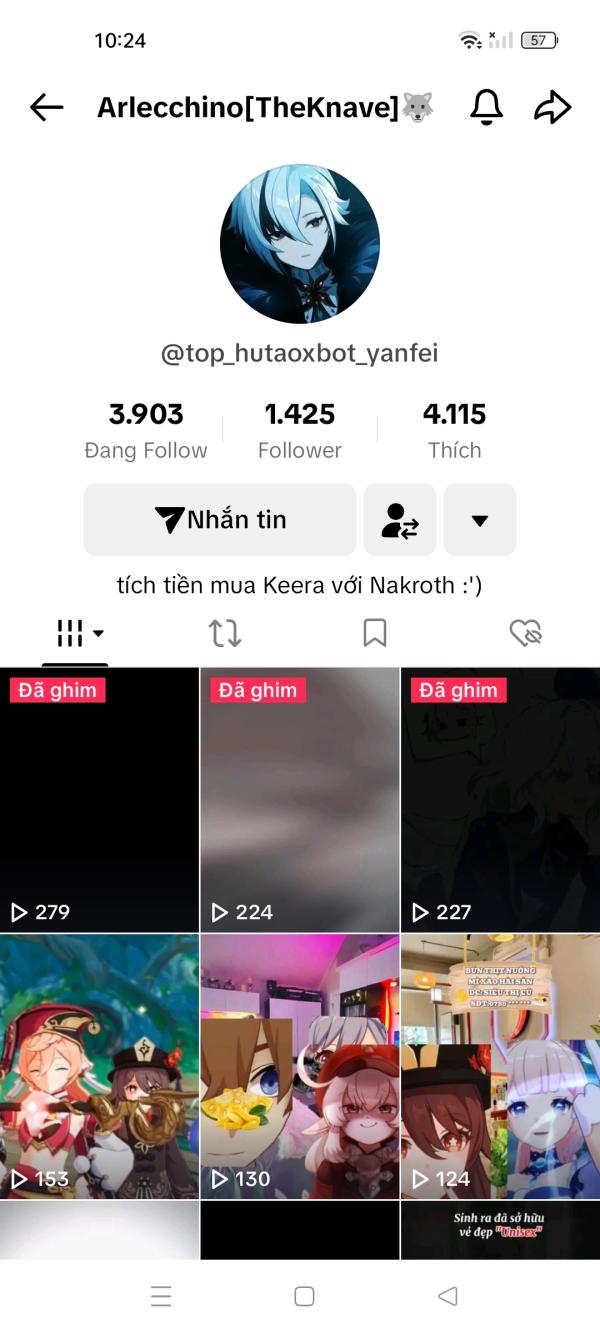Open the follow status button
This screenshot has width=600, height=1333.
tap(400, 520)
